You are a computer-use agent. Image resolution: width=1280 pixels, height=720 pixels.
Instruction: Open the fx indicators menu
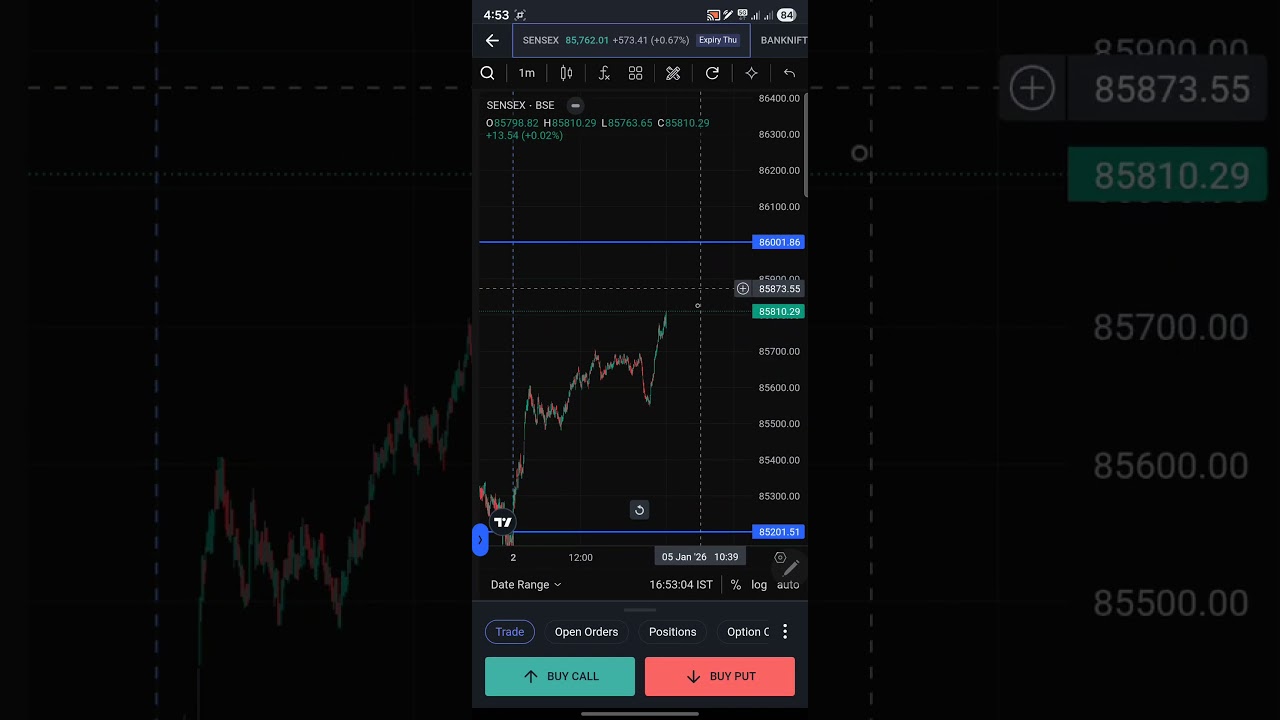[x=604, y=73]
